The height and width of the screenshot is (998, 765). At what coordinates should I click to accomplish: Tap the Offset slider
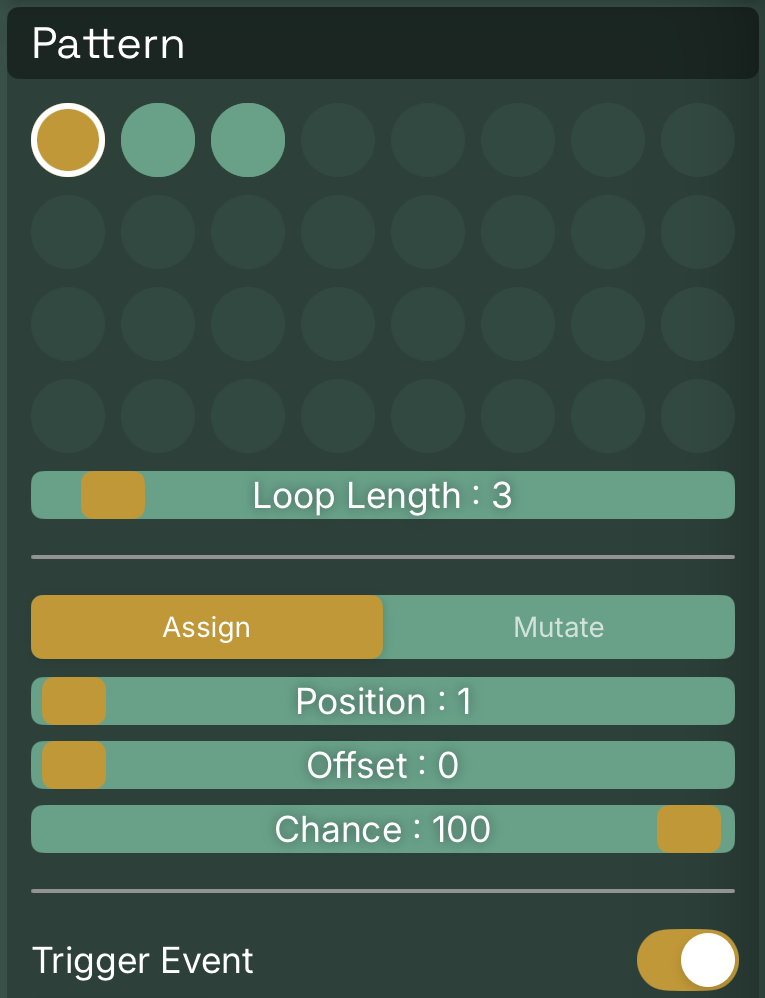[x=382, y=765]
